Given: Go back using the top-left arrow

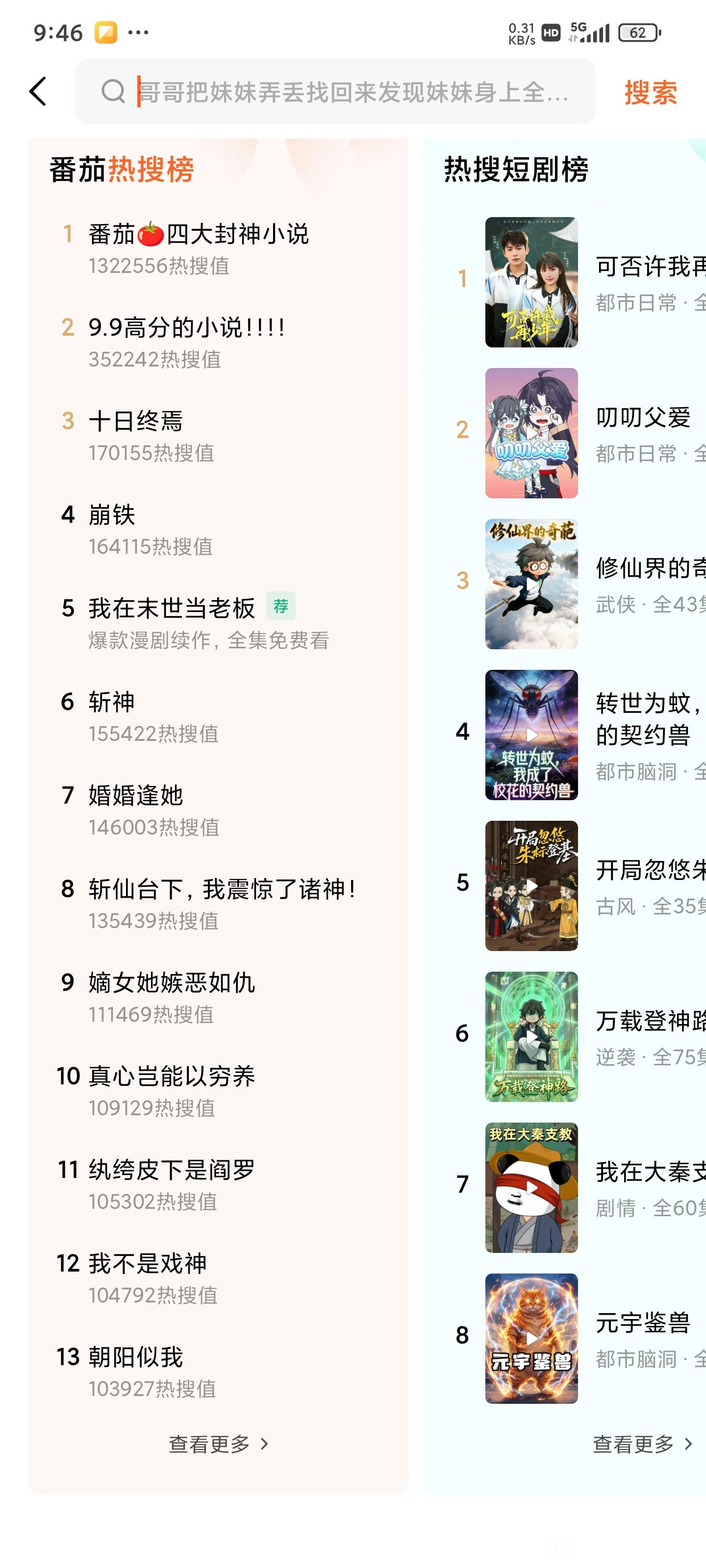Looking at the screenshot, I should coord(38,92).
